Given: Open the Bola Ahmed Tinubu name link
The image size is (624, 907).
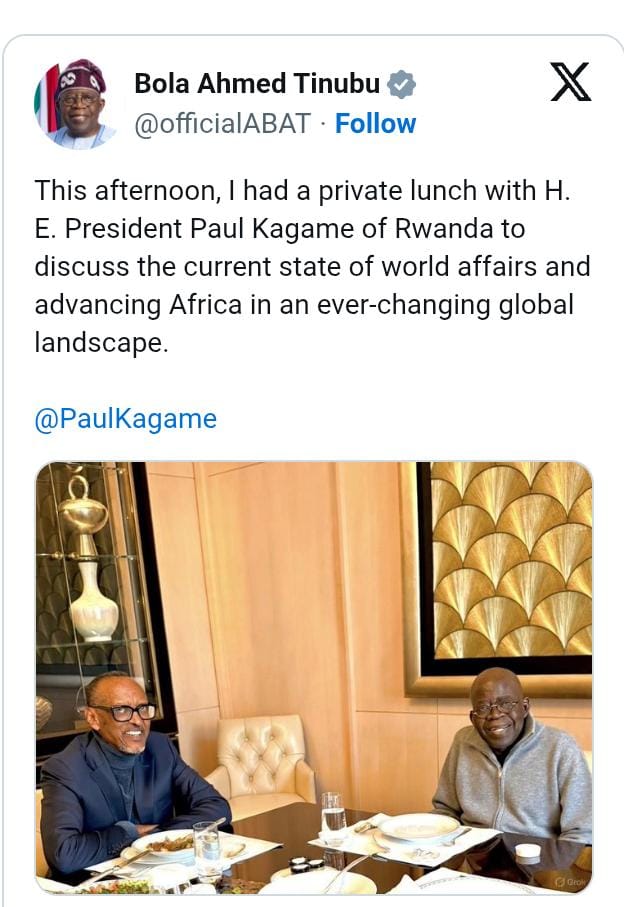Looking at the screenshot, I should pyautogui.click(x=256, y=84).
